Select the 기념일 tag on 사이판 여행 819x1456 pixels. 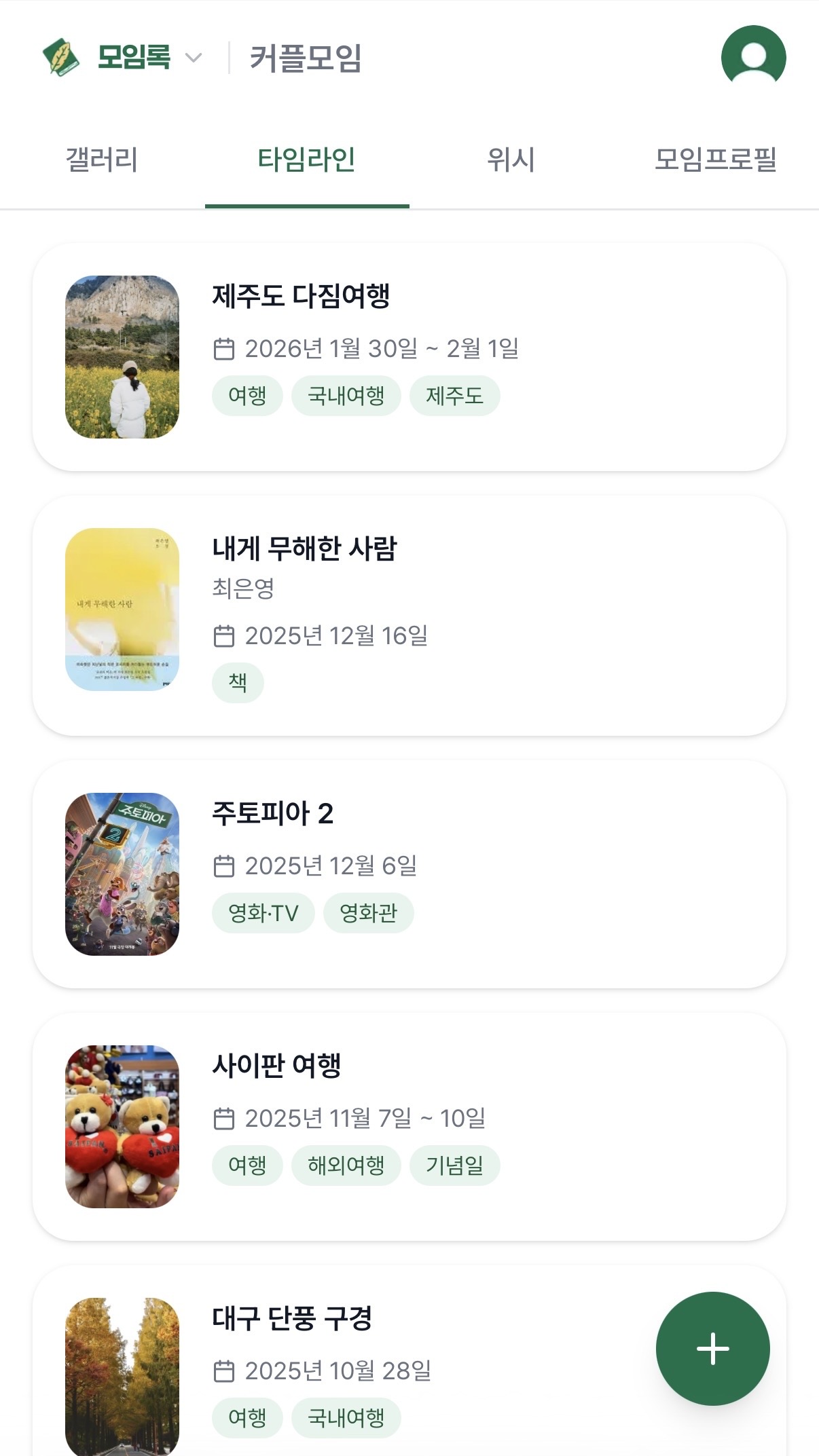pyautogui.click(x=456, y=1165)
